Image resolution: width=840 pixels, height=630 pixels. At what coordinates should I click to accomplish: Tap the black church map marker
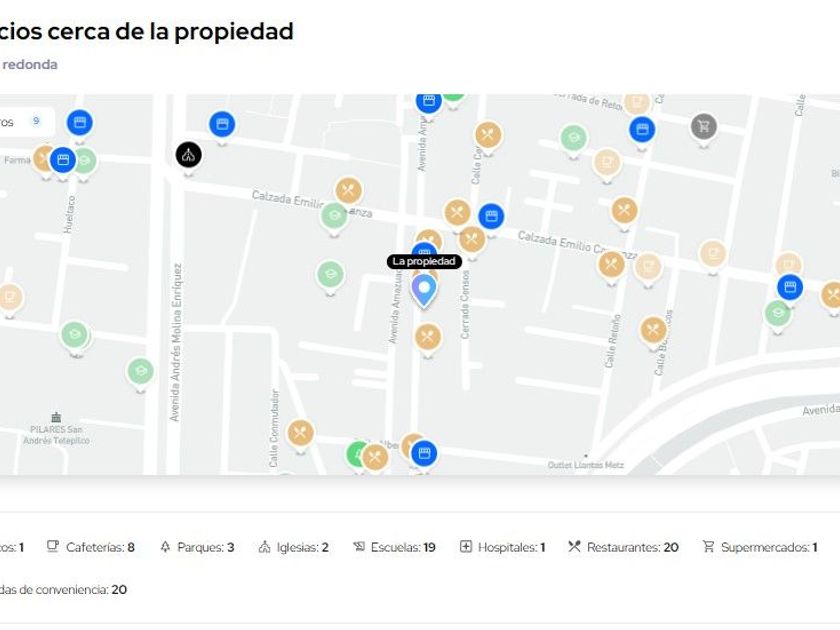[x=189, y=154]
